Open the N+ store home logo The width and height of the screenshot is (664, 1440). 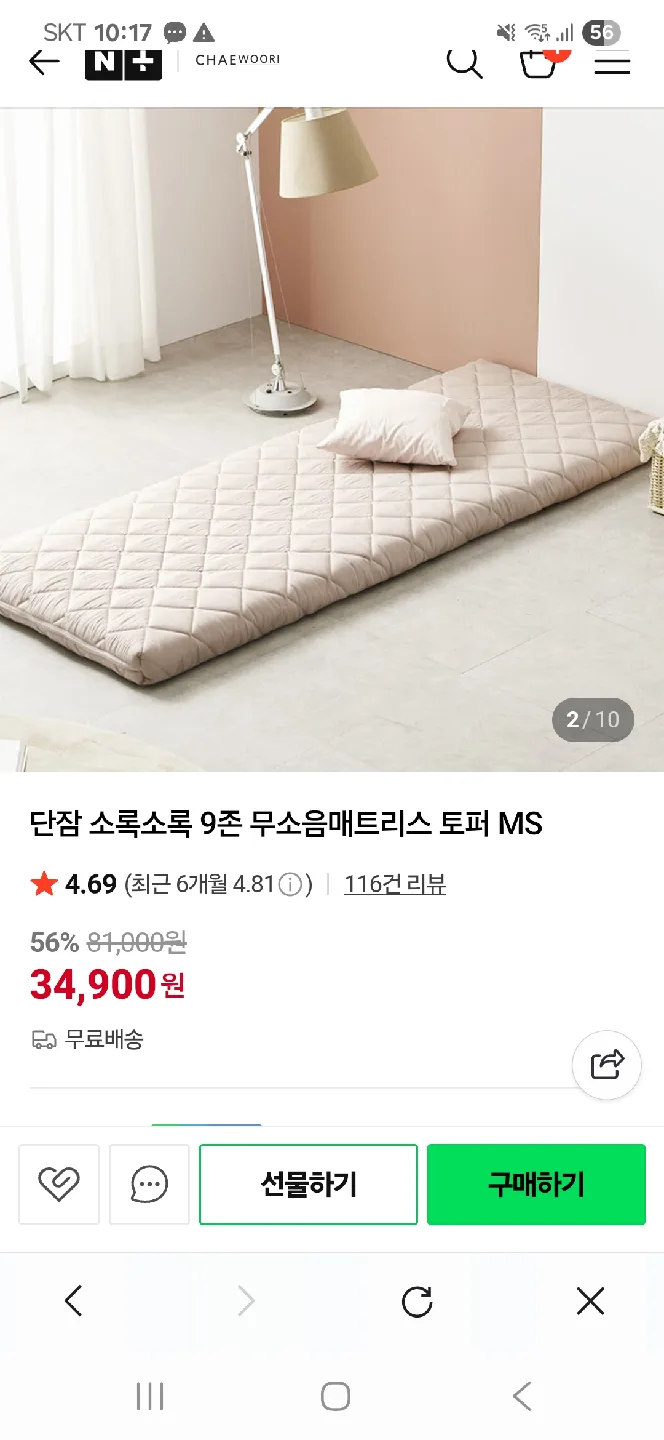tap(123, 62)
